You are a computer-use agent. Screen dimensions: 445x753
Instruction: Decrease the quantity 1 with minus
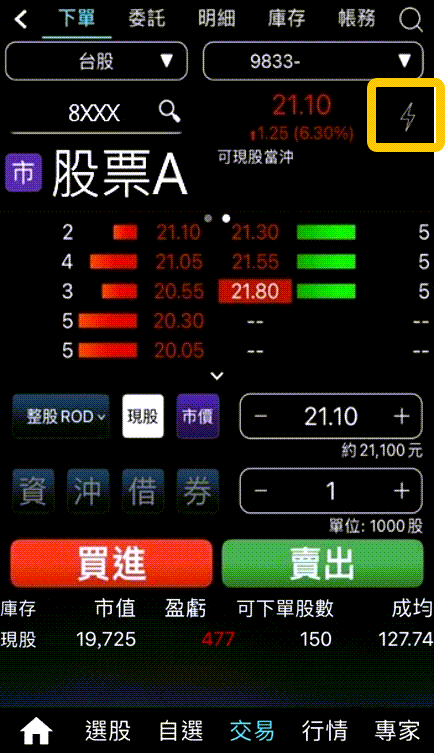pyautogui.click(x=261, y=491)
